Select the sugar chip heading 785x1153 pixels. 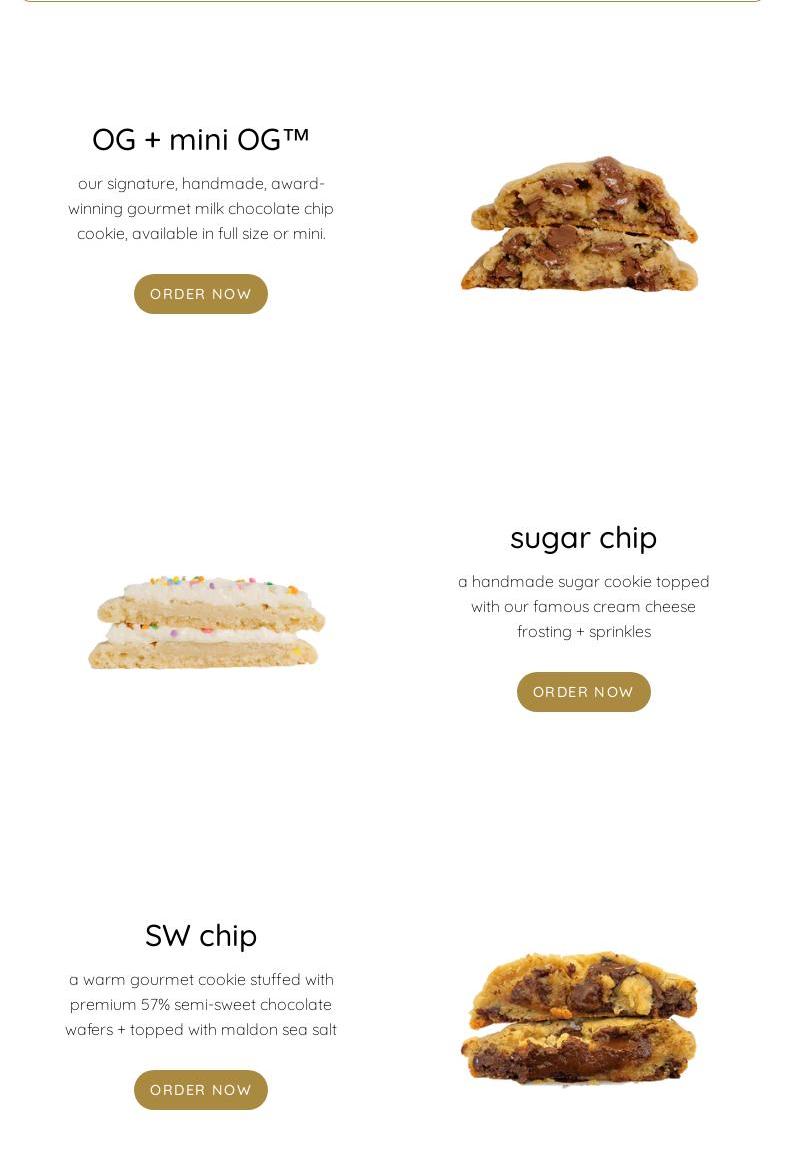[584, 537]
